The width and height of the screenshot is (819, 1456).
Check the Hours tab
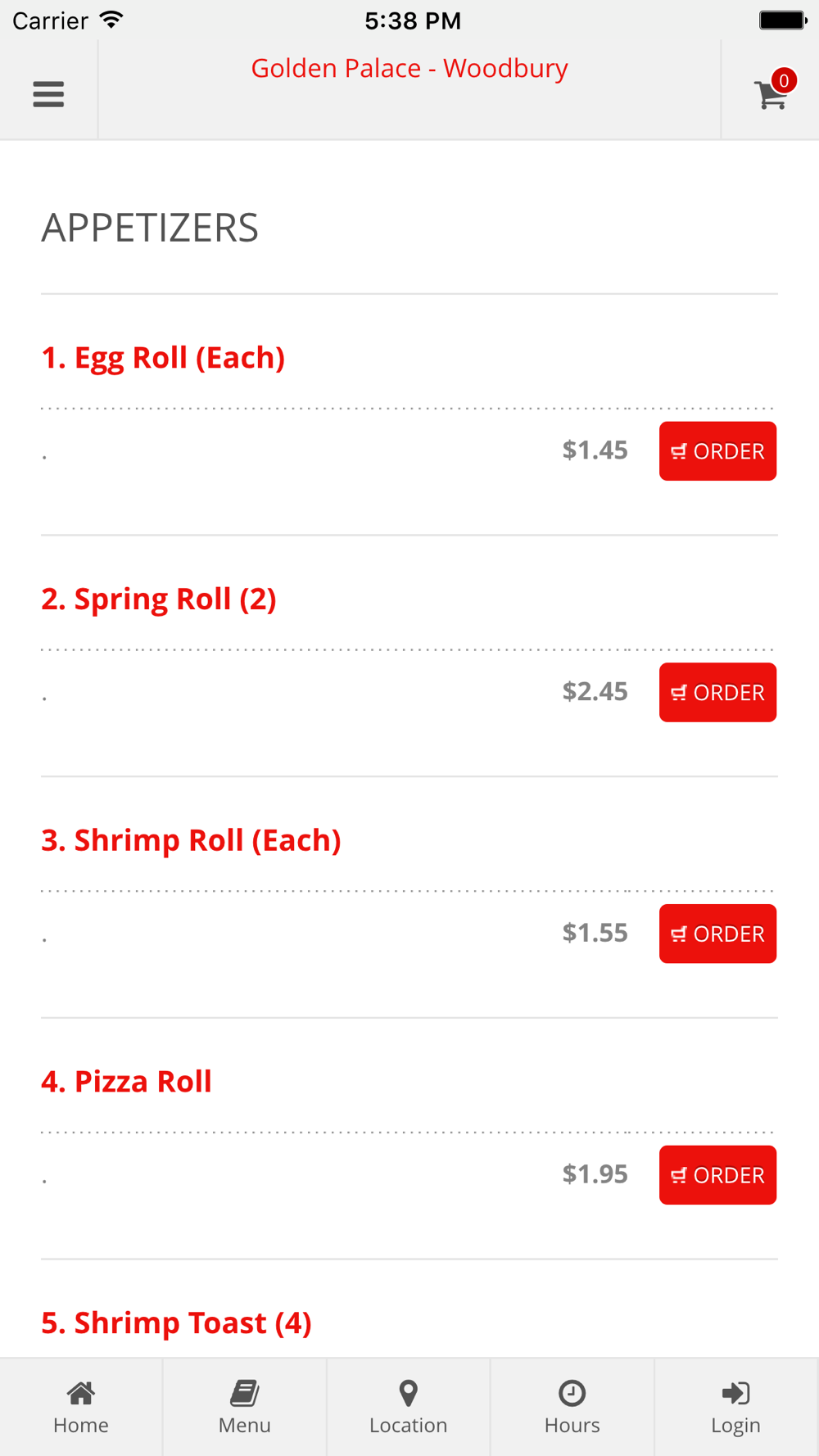572,1407
